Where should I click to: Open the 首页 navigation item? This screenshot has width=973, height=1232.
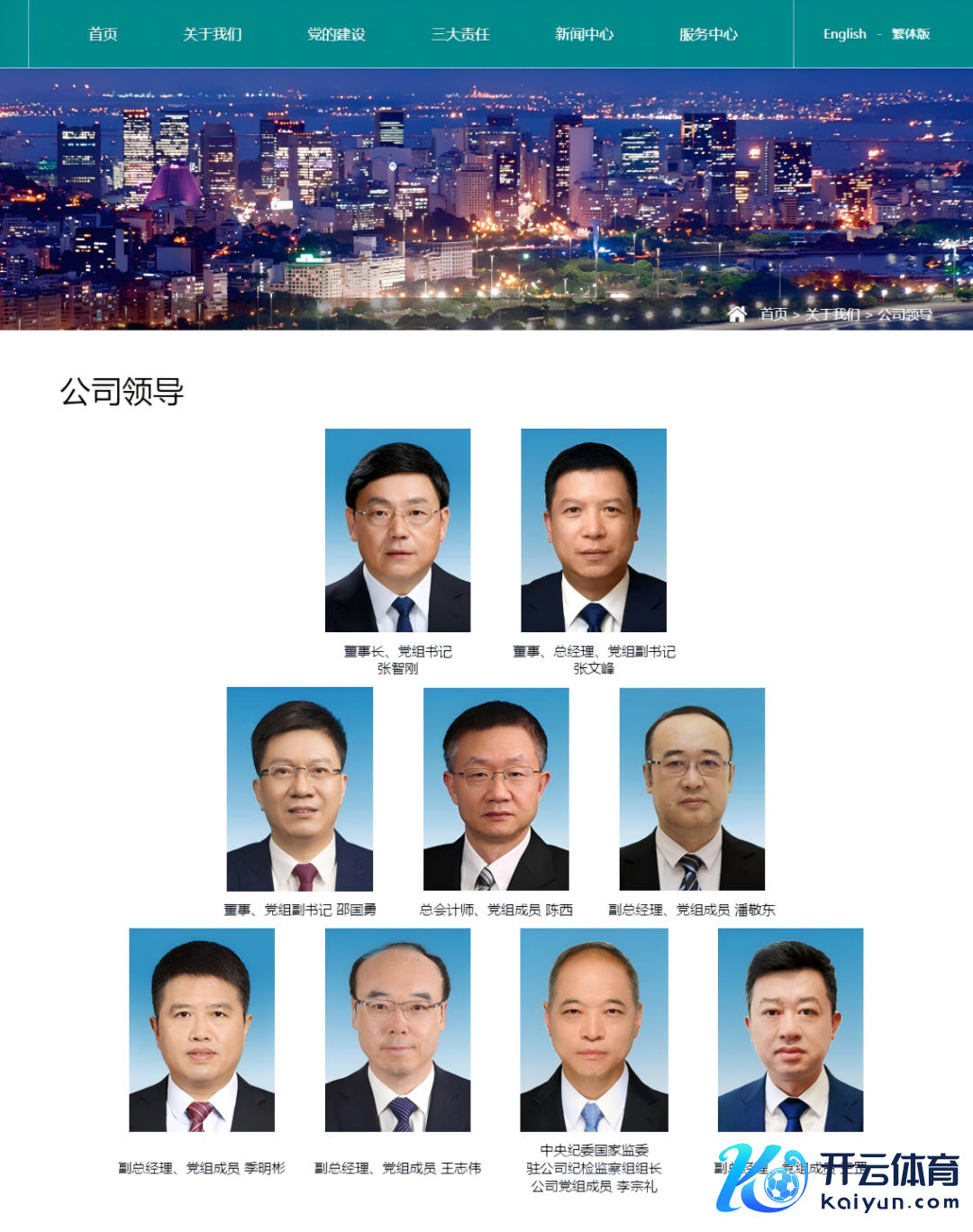tap(103, 34)
